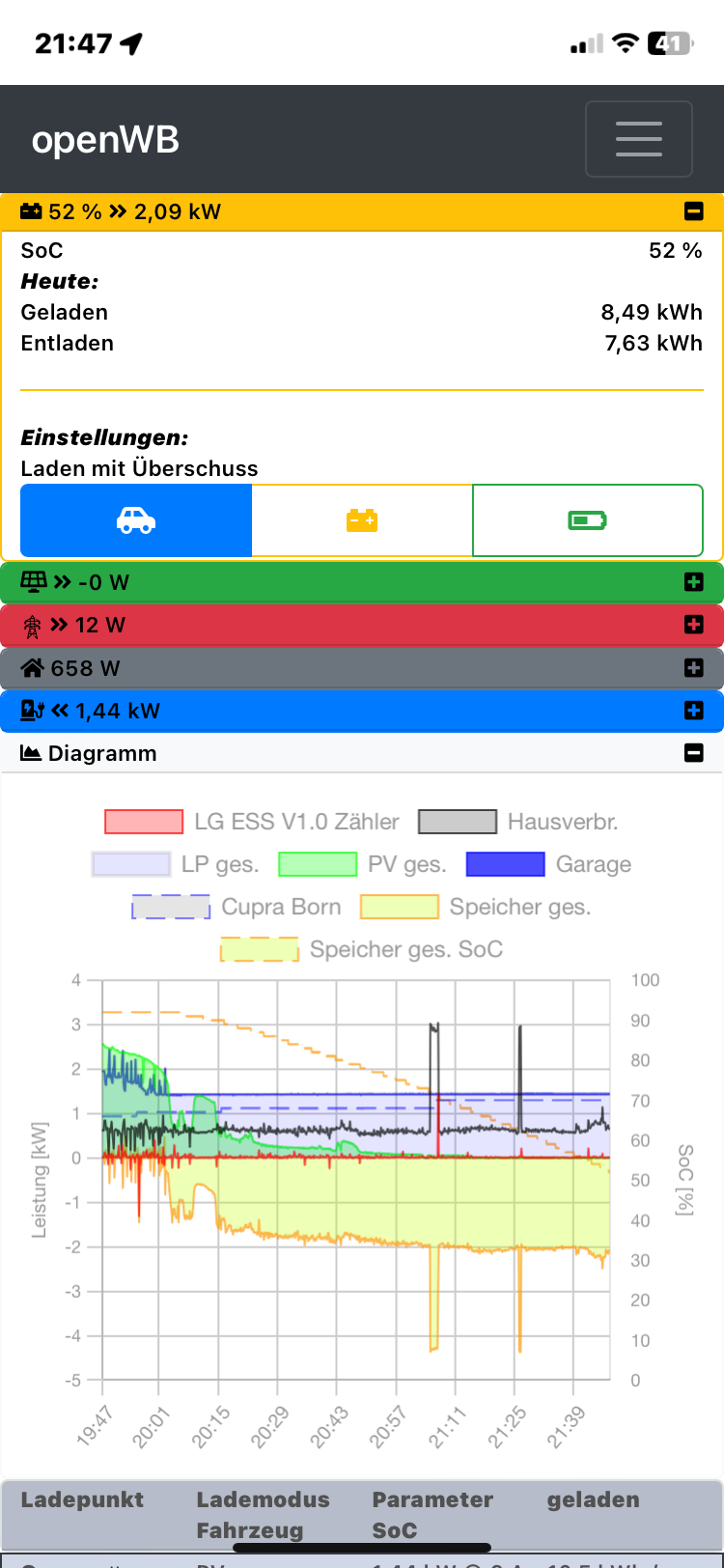Toggle Hausverbr. series in chart legend

[518, 822]
